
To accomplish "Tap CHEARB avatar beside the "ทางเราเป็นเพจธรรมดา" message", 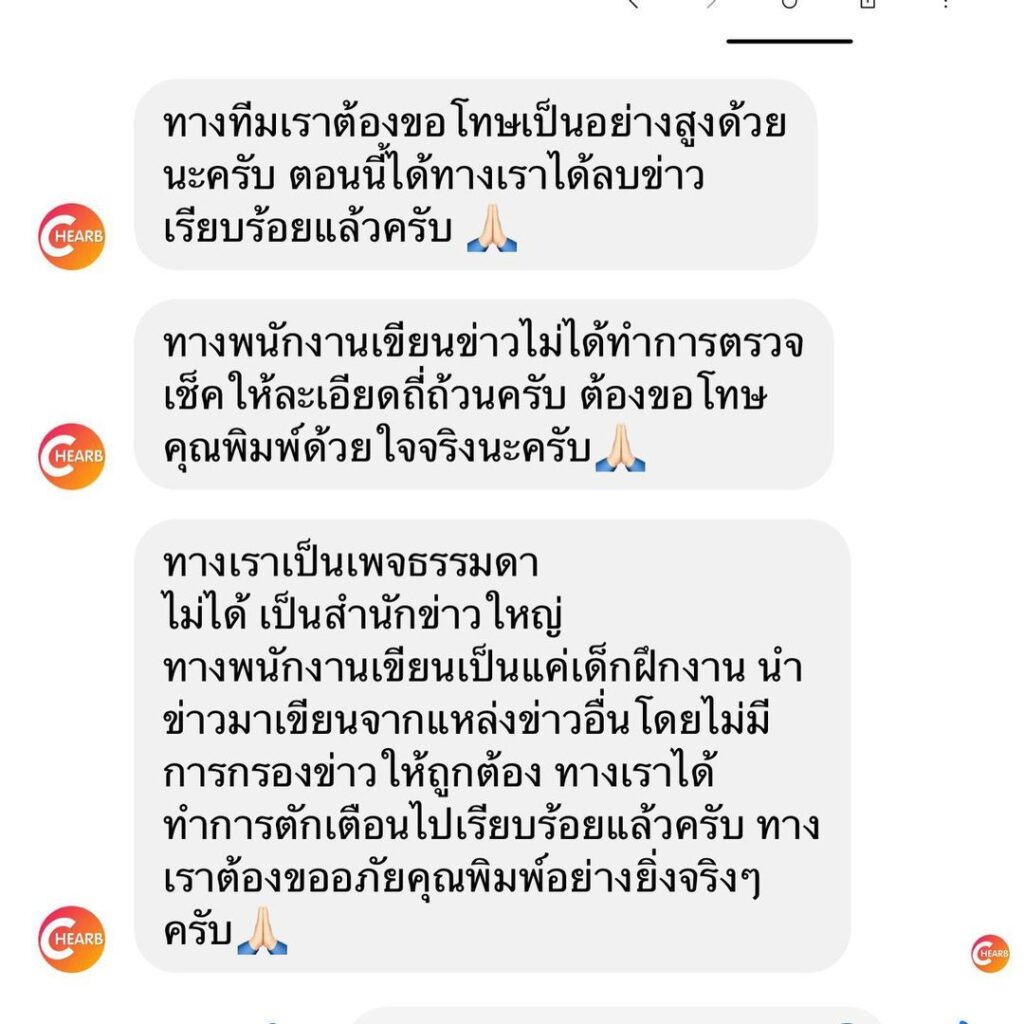I will [71, 939].
